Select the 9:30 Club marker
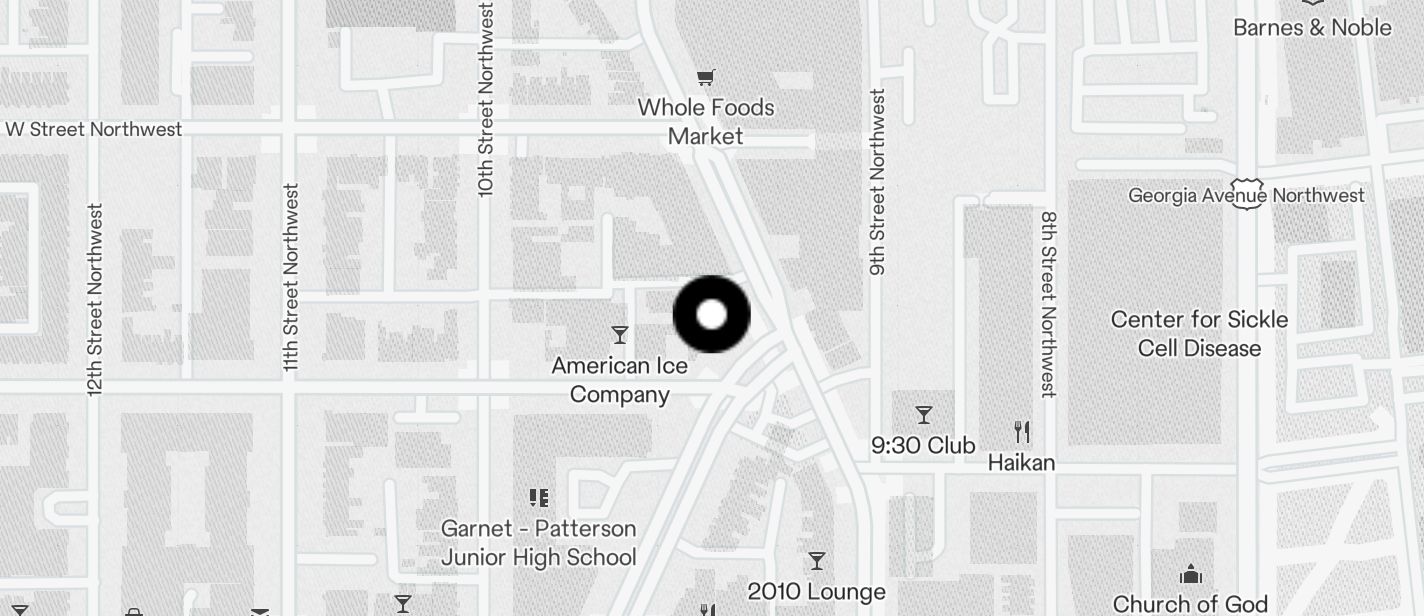 pyautogui.click(x=923, y=415)
